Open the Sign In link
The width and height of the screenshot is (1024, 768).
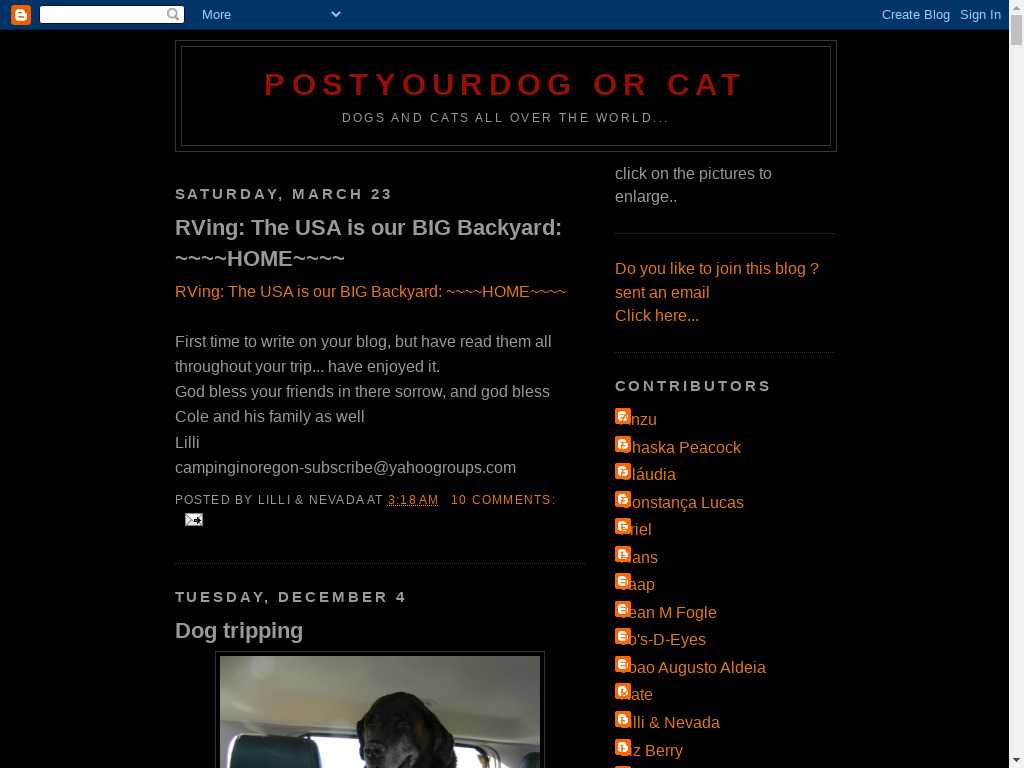pos(980,14)
